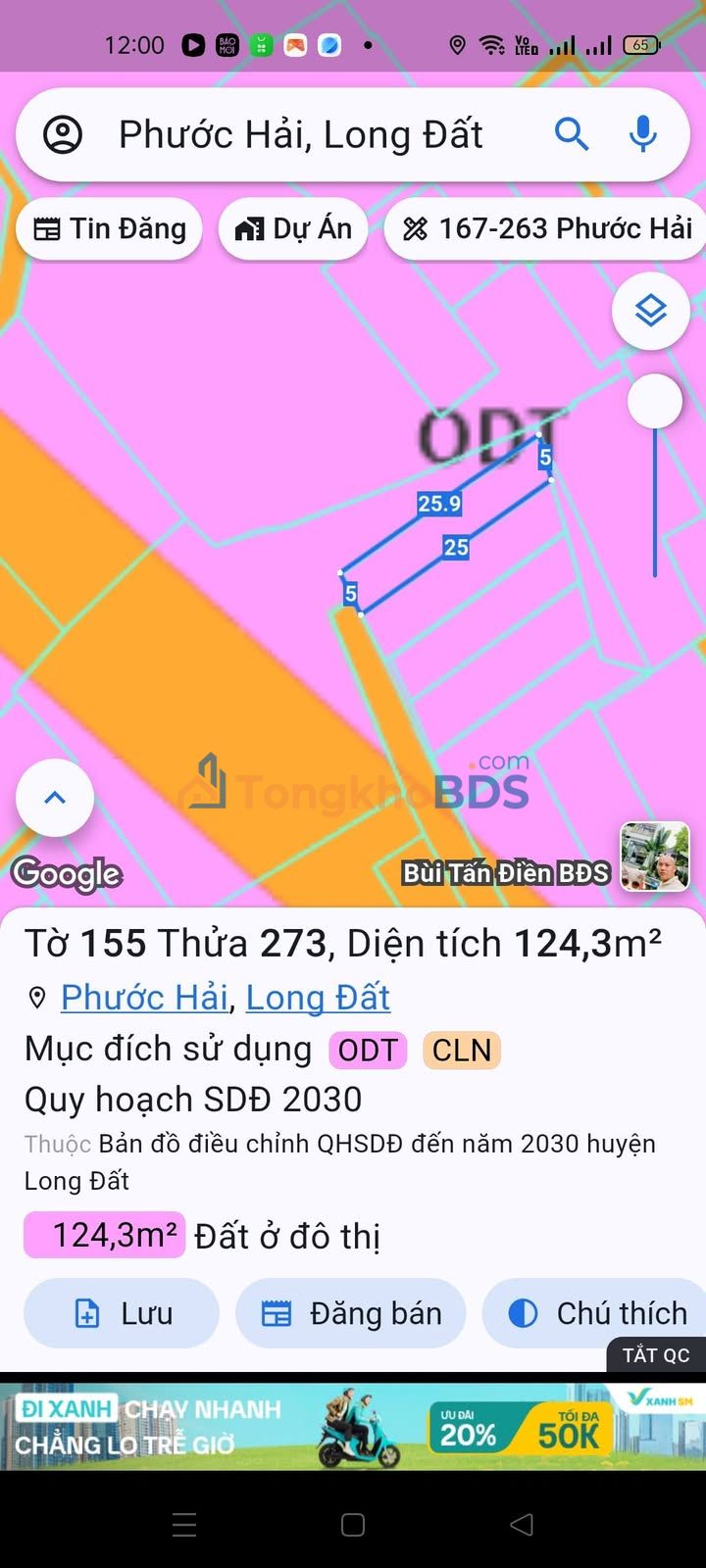The width and height of the screenshot is (706, 1568).
Task: Expand the panel with the up chevron
Action: pos(55,798)
